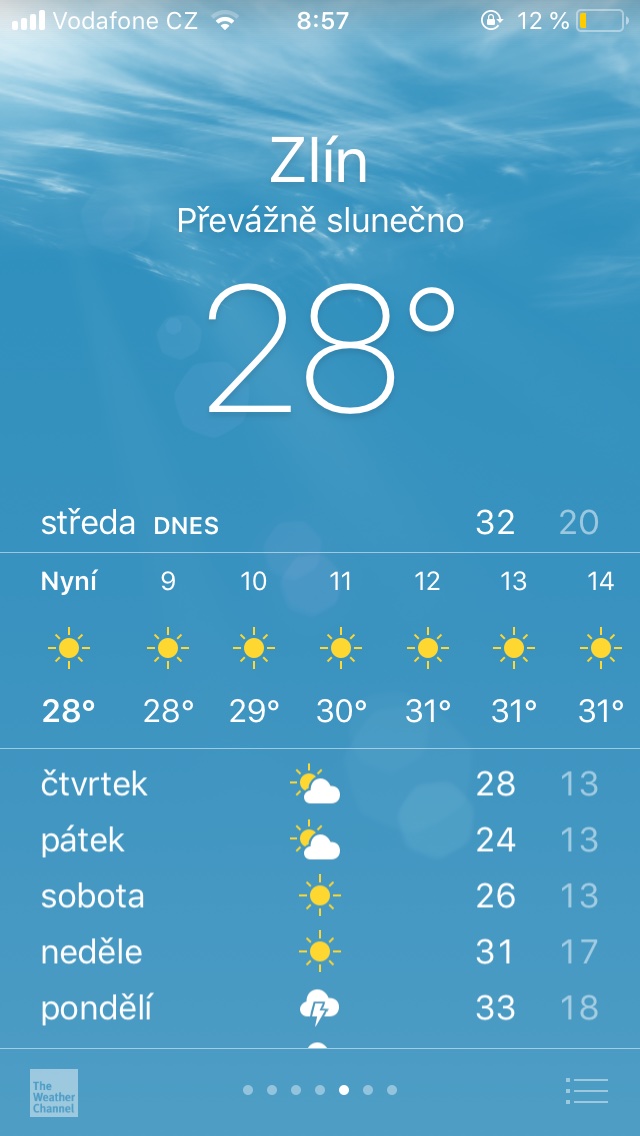Tap the page indicator dots

[x=320, y=1090]
